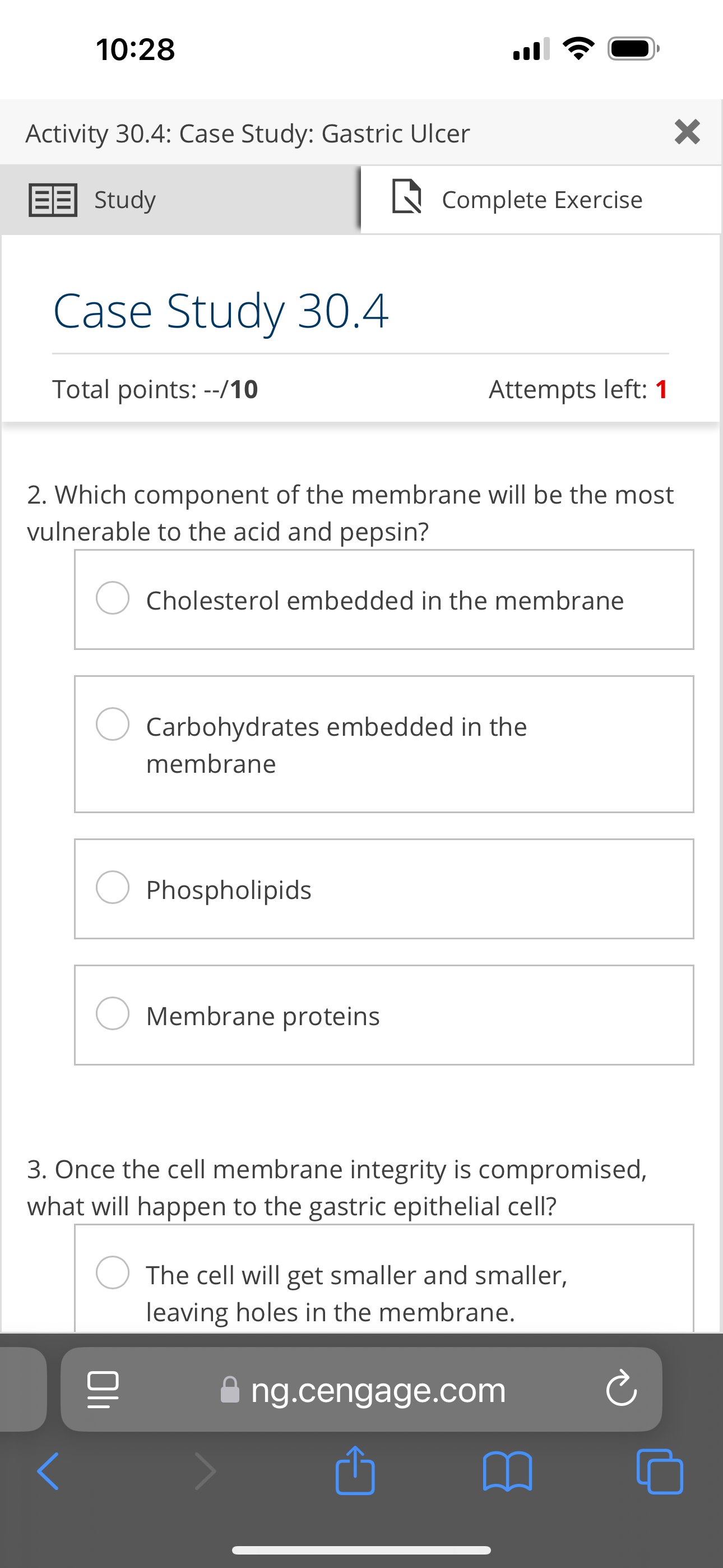This screenshot has height=1568, width=723.
Task: Select the Membrane proteins option
Action: click(113, 1013)
